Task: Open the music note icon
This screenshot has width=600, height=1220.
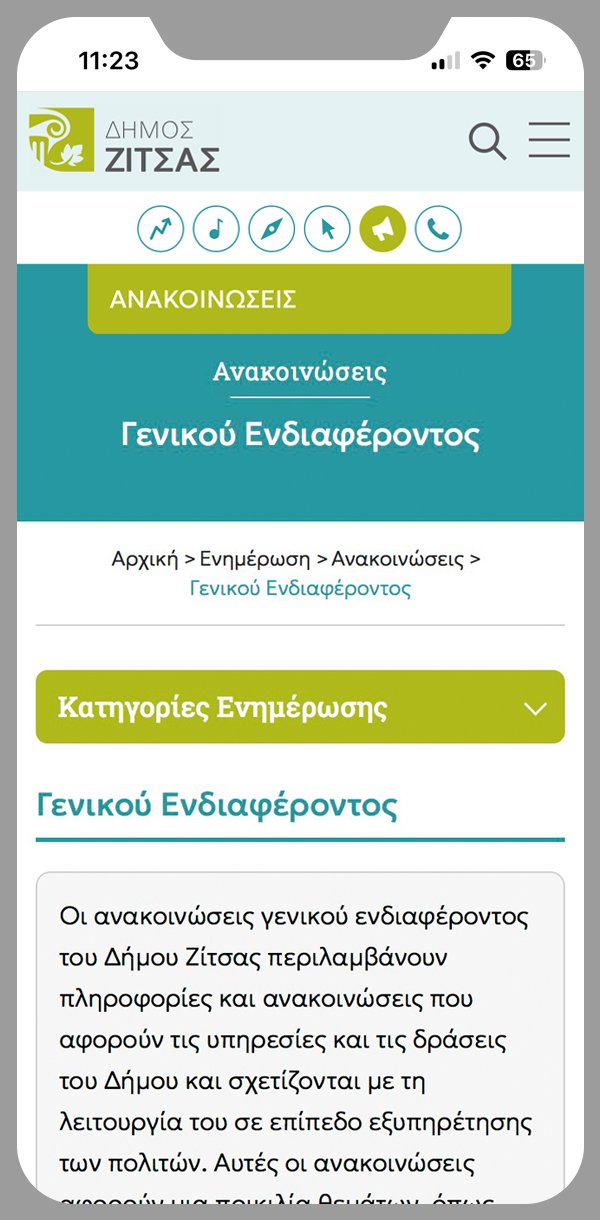Action: coord(216,229)
